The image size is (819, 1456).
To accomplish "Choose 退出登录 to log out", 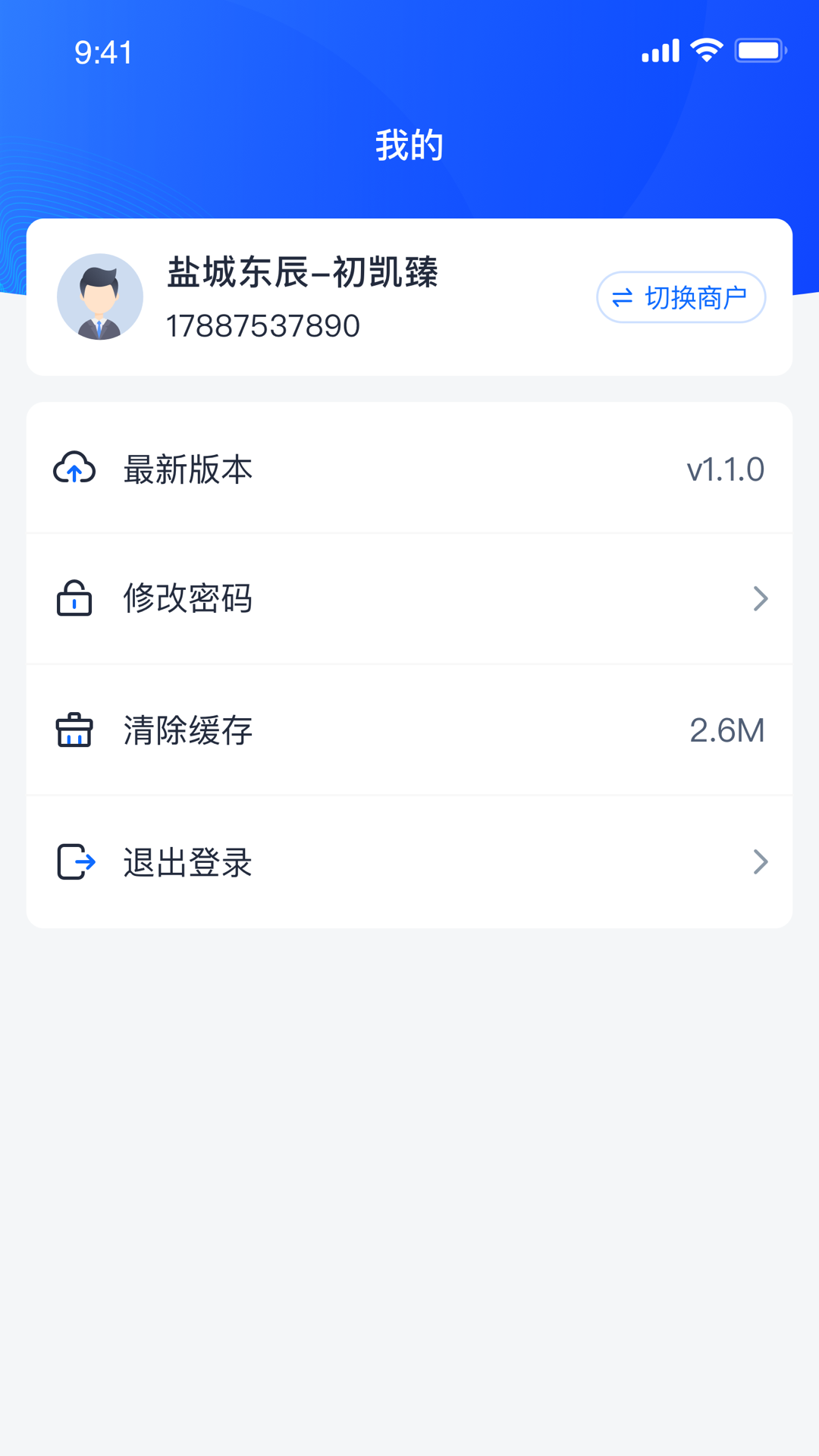I will point(409,862).
